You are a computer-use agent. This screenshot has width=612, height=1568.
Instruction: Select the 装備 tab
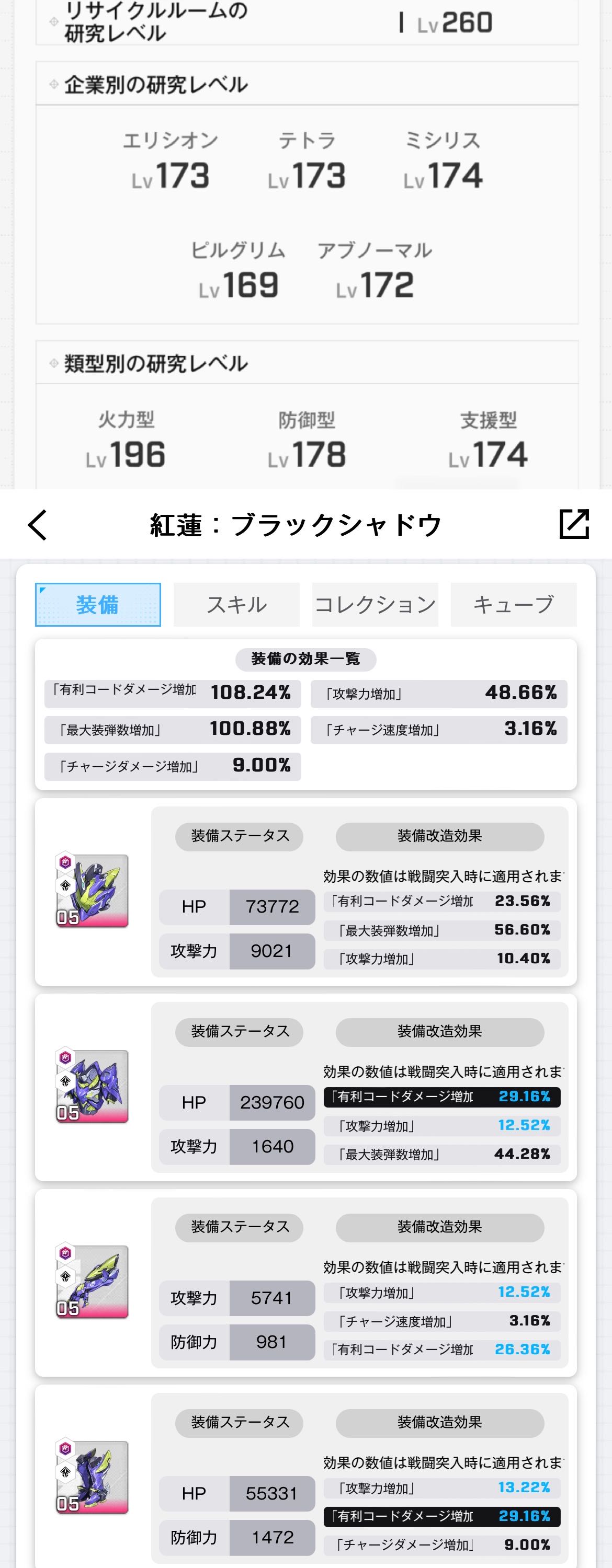98,604
